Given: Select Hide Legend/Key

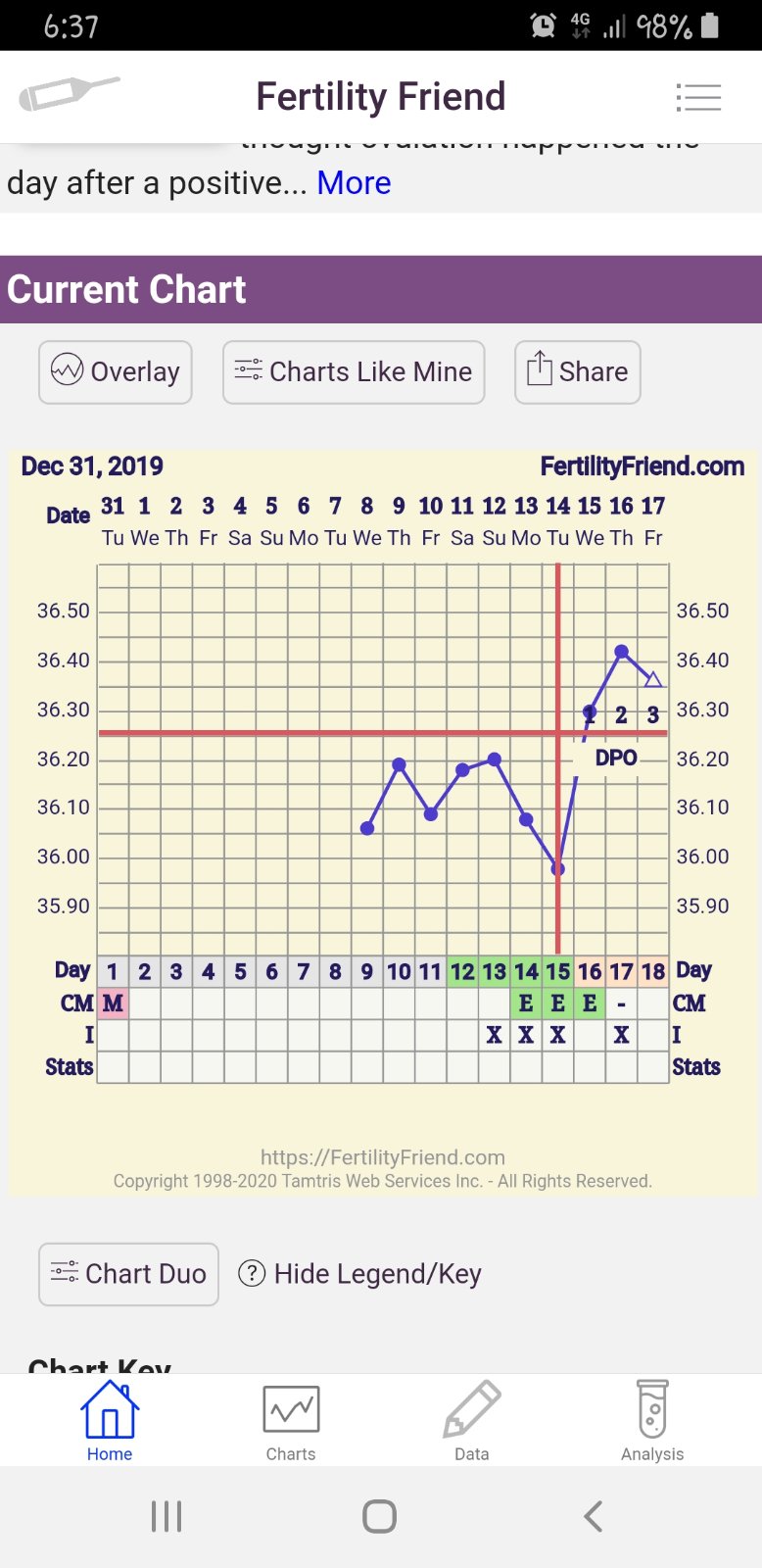Looking at the screenshot, I should [x=360, y=1274].
